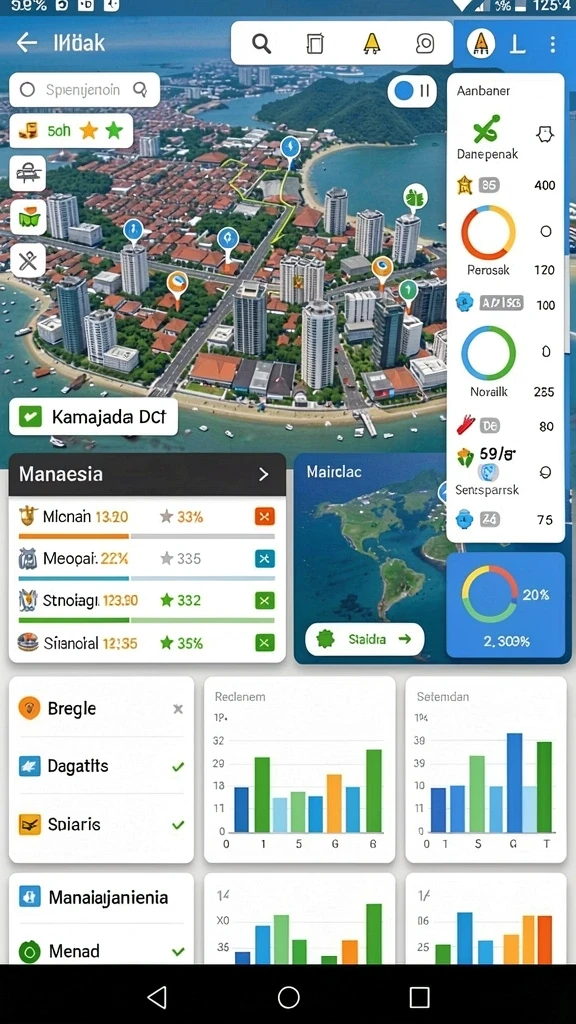Open the overflow menu
The width and height of the screenshot is (576, 1024).
pos(552,44)
